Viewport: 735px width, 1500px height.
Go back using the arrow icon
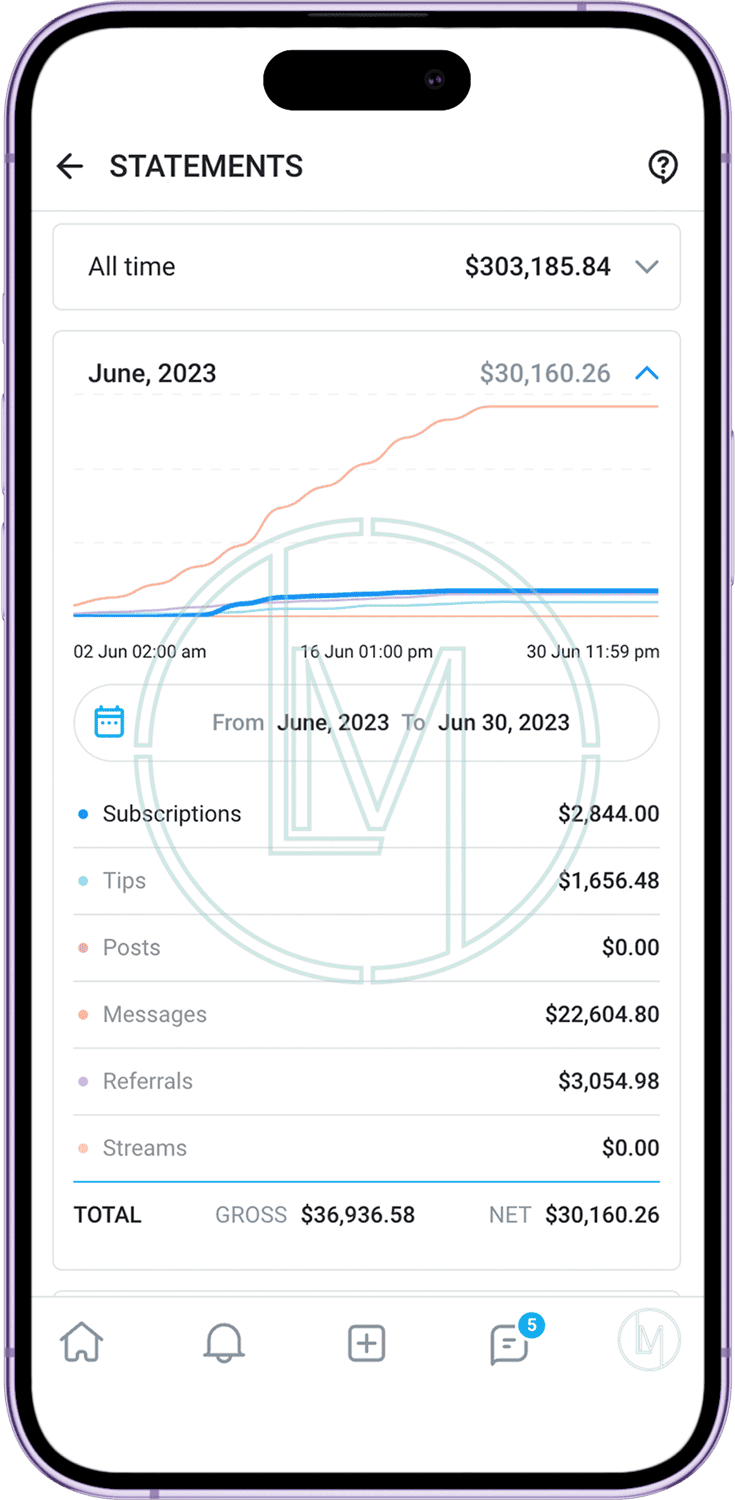point(70,166)
